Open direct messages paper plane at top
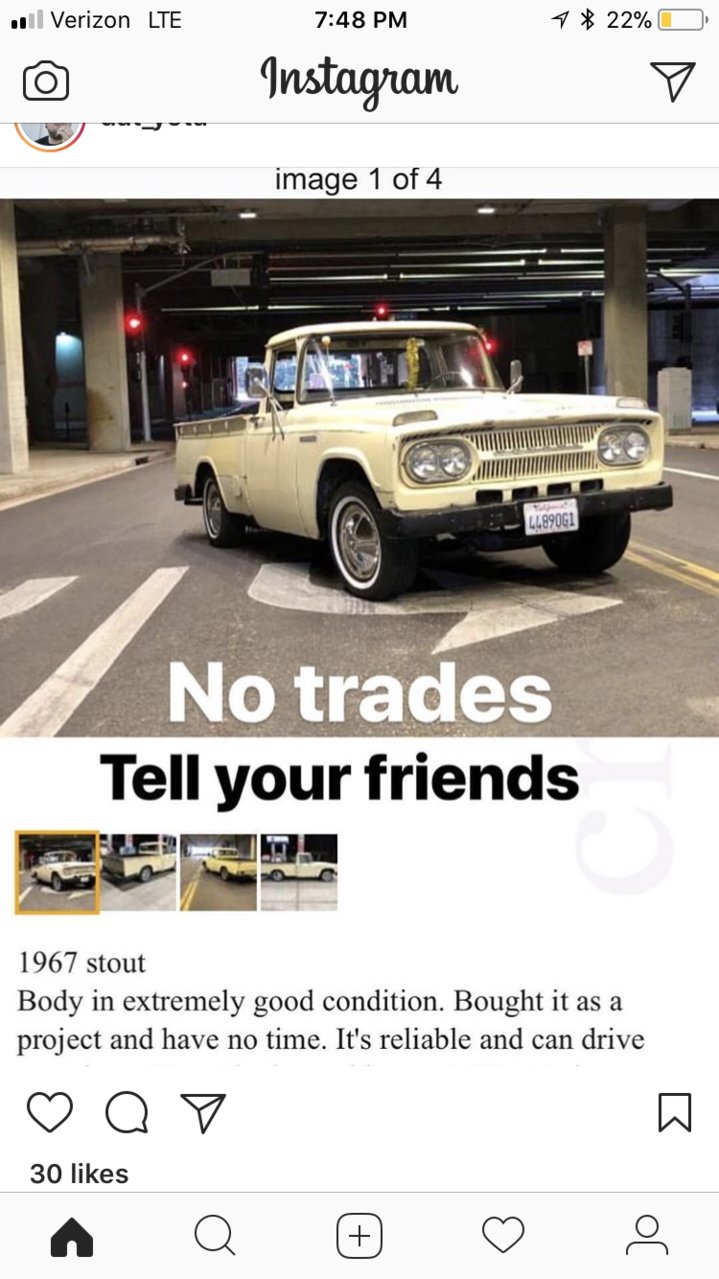Image resolution: width=719 pixels, height=1279 pixels. click(x=672, y=81)
